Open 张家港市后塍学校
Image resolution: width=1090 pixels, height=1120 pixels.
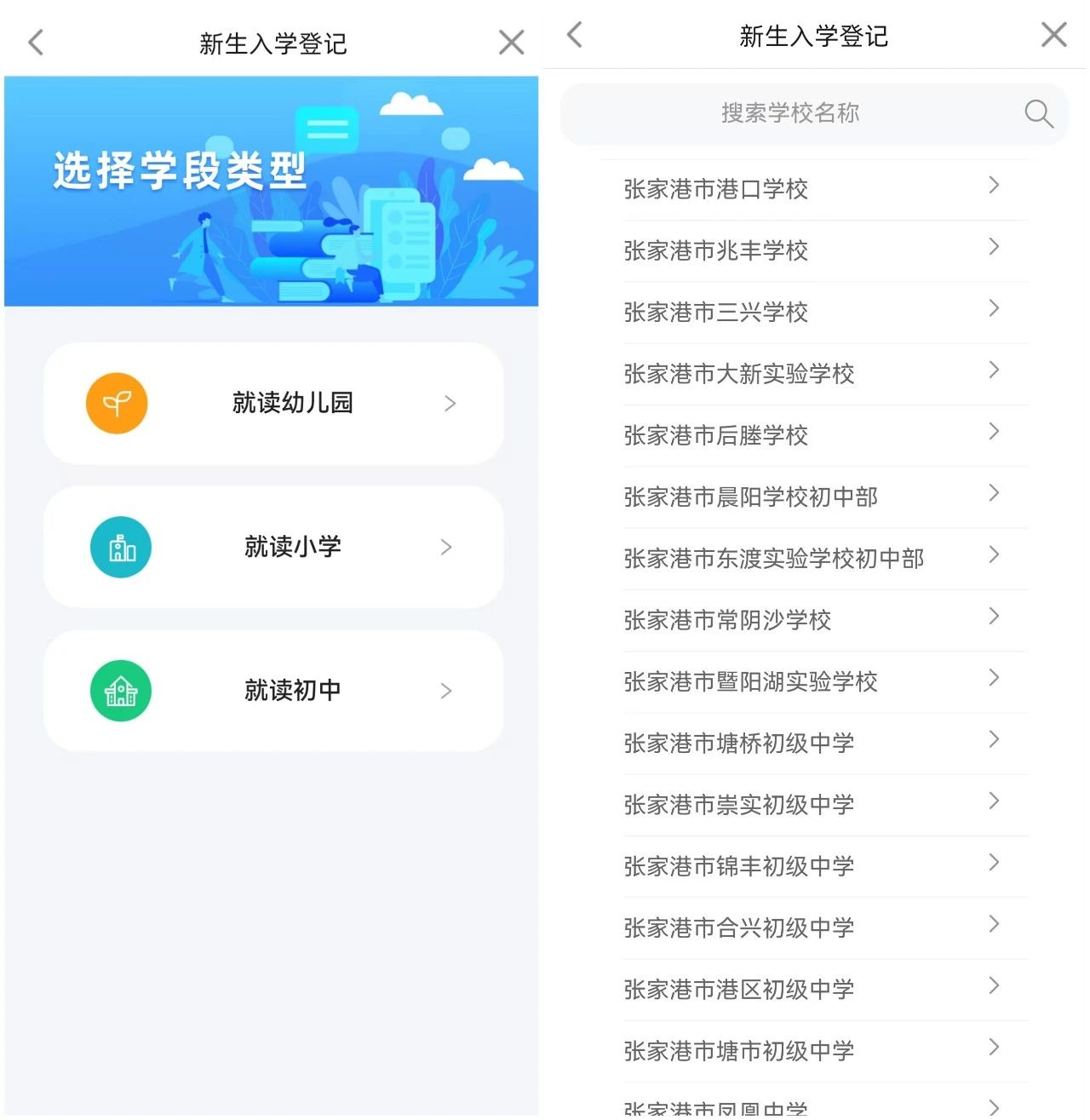tap(813, 435)
